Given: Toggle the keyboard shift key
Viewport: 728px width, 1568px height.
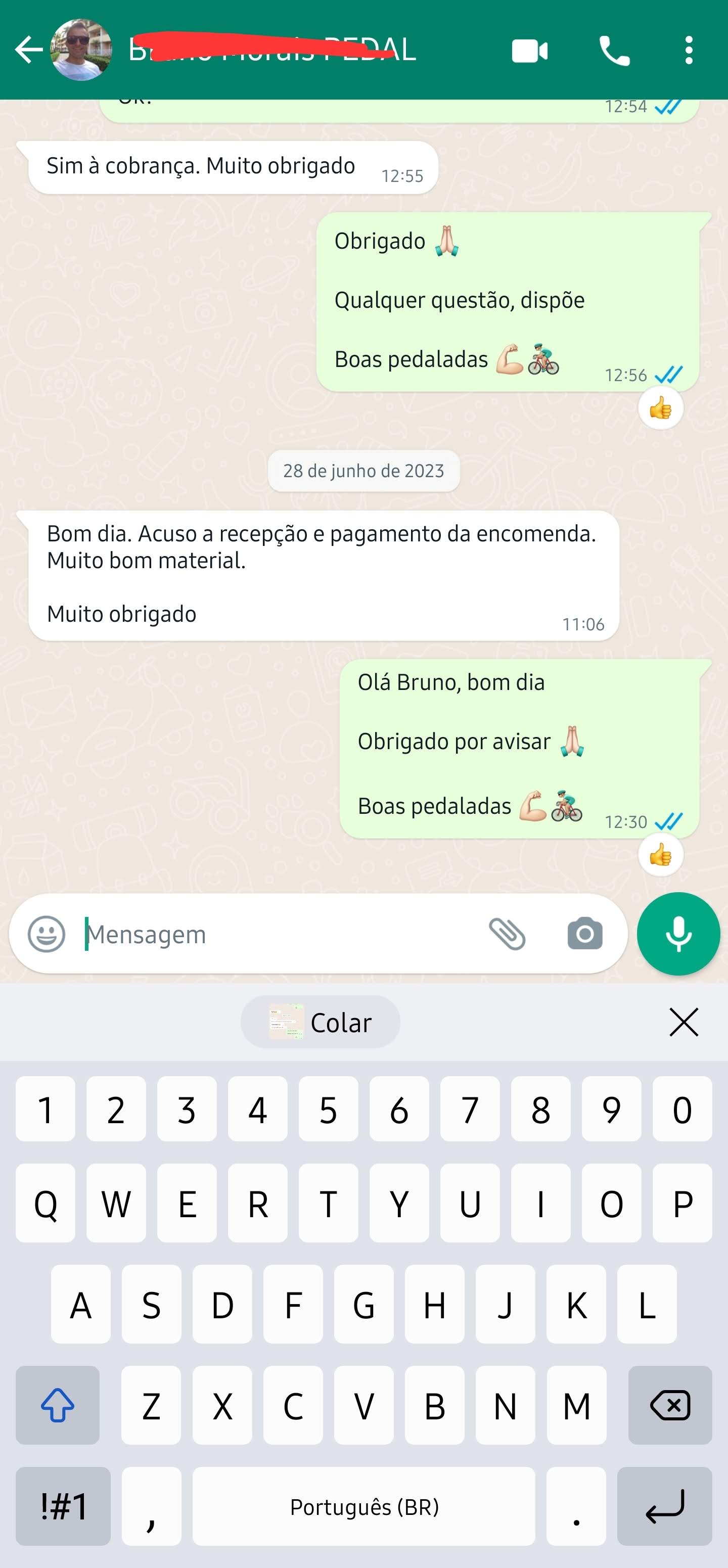Looking at the screenshot, I should coord(57,1405).
